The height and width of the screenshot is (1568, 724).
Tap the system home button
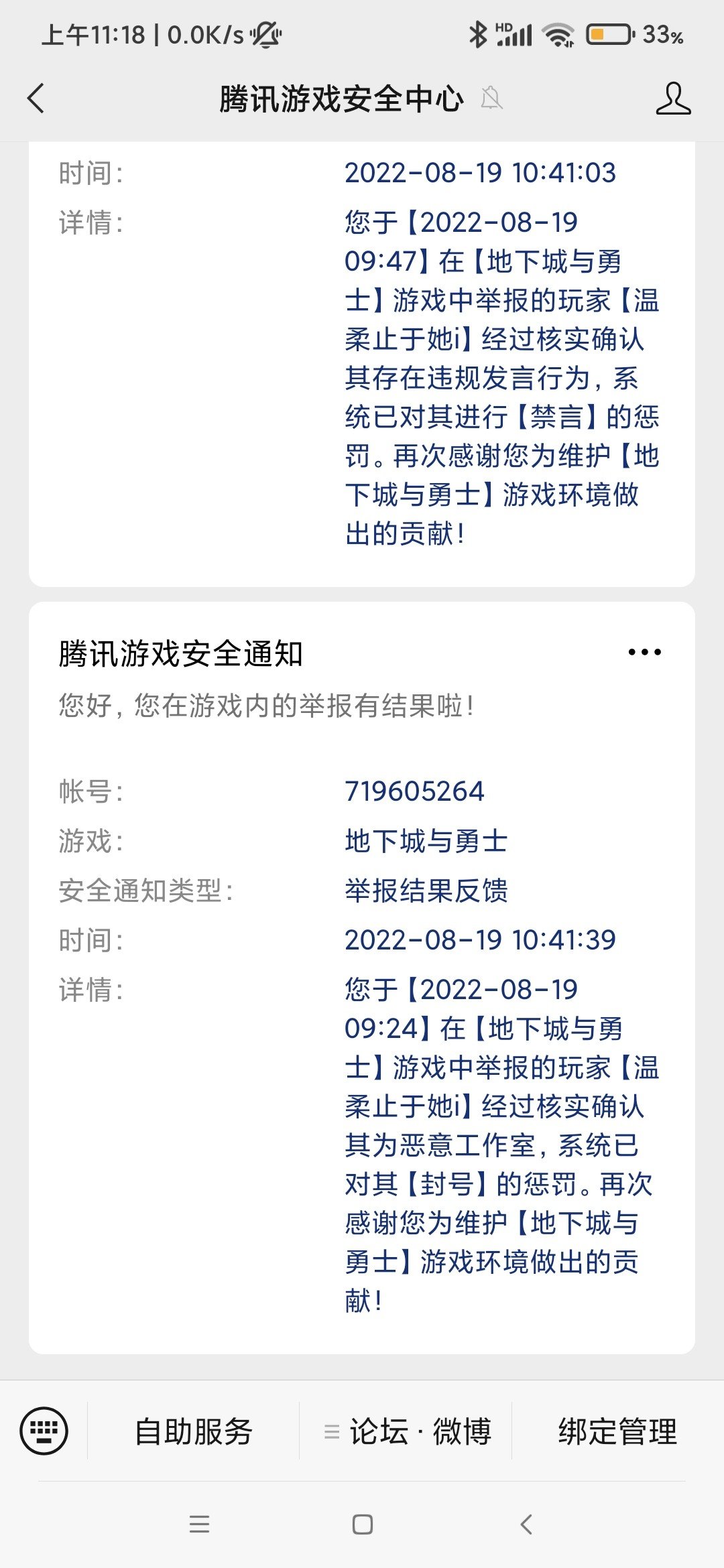(x=362, y=1524)
